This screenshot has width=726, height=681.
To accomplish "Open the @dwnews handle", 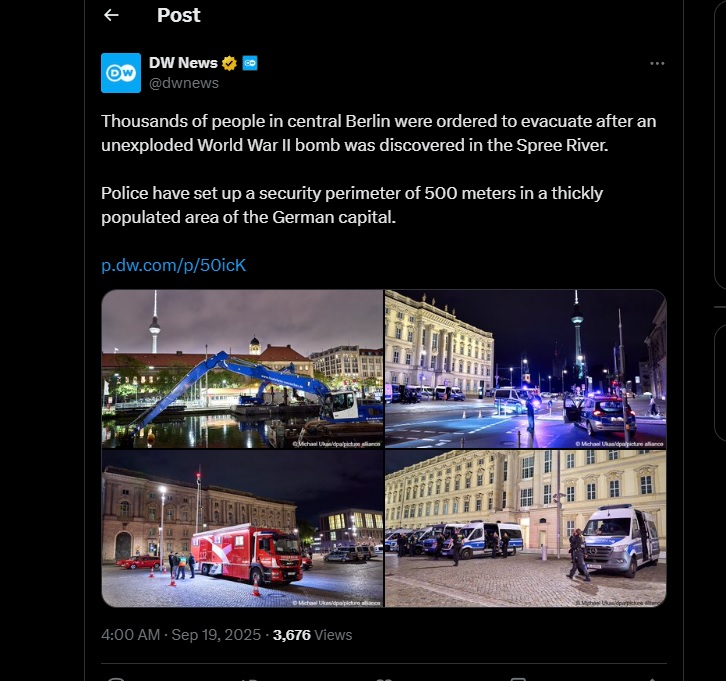I will coord(184,83).
